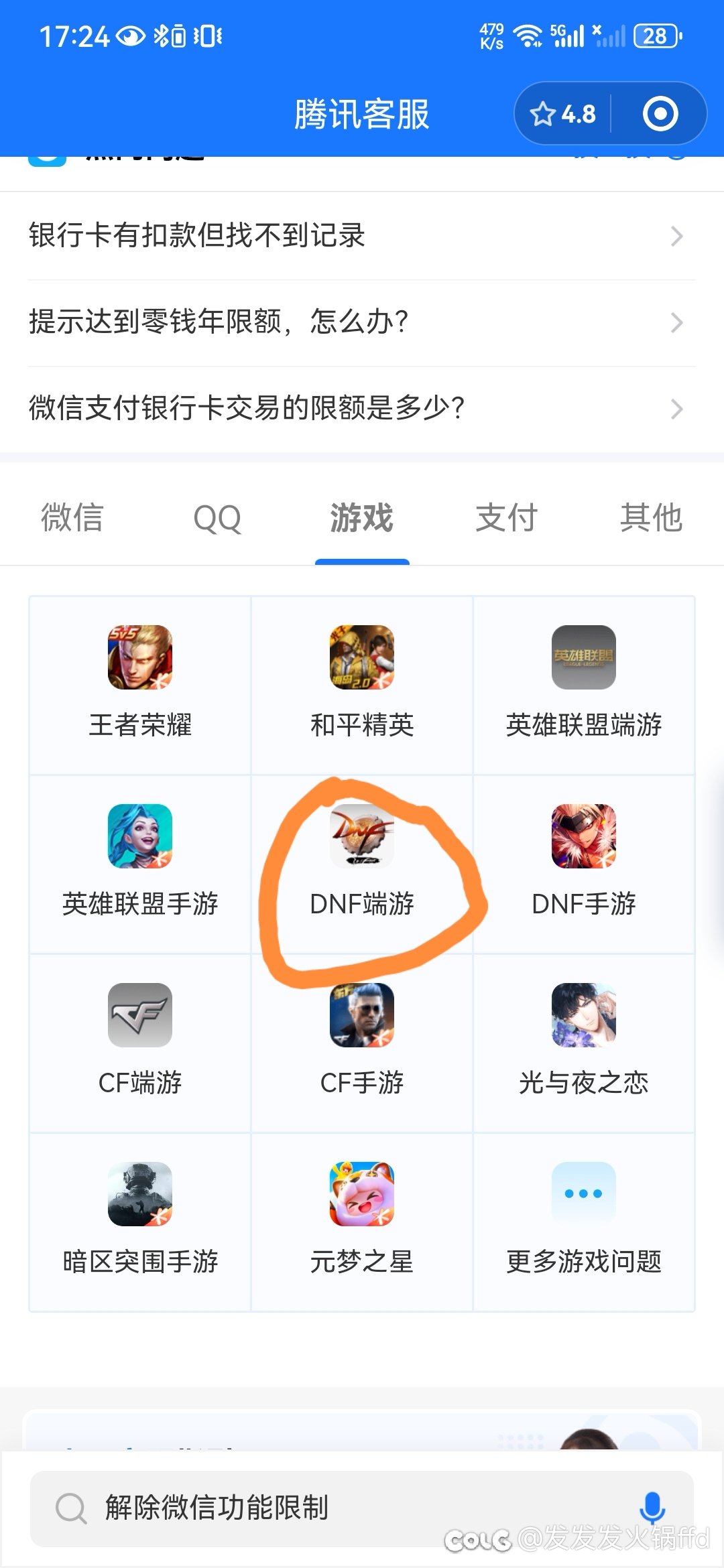Switch to the 其他 tab
Image resolution: width=724 pixels, height=1568 pixels.
click(x=651, y=518)
